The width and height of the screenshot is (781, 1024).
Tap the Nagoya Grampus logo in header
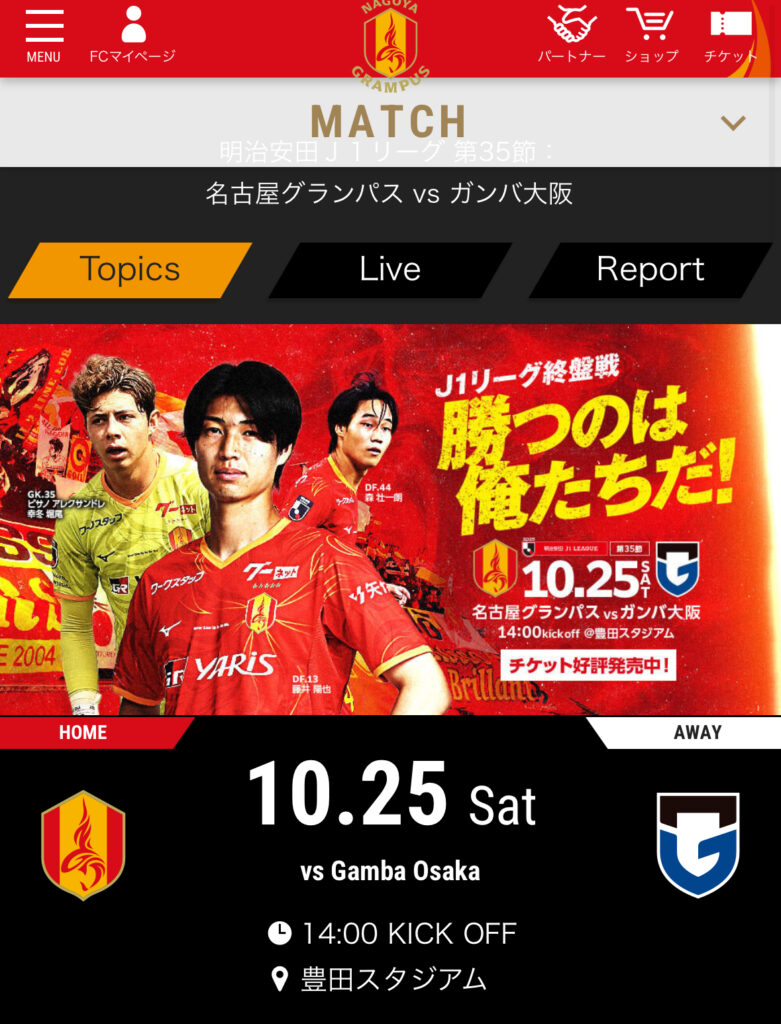coord(390,42)
